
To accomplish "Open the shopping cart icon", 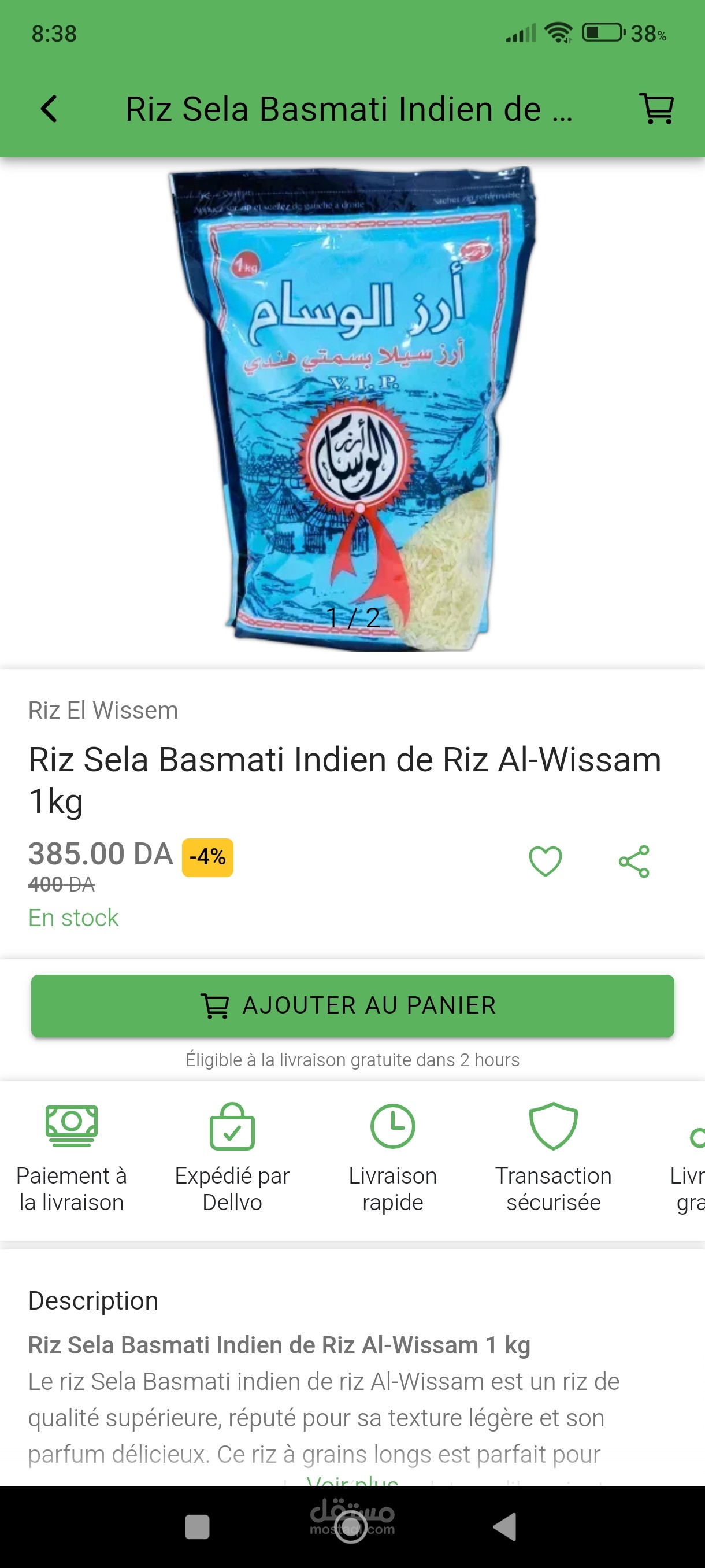I will (x=656, y=109).
